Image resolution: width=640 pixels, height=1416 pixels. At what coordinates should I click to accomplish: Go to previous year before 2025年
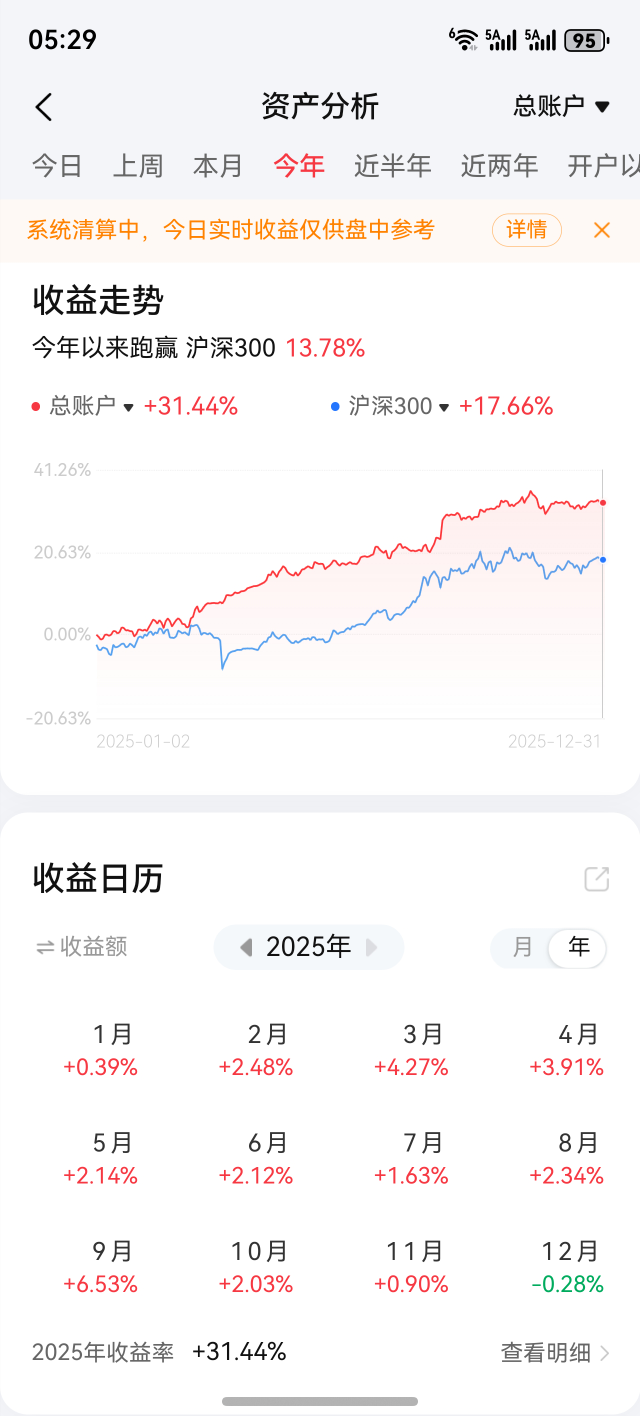[246, 947]
